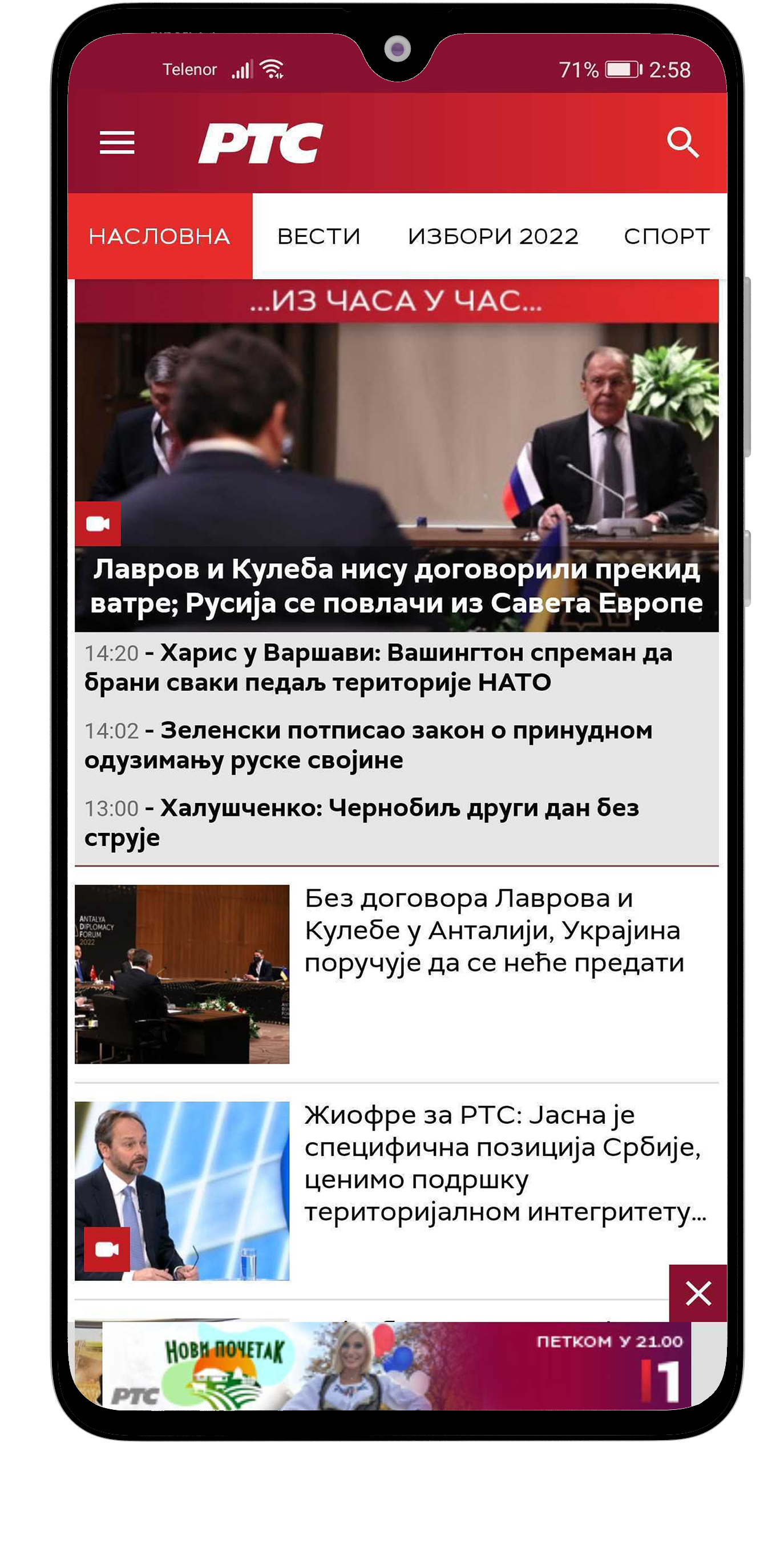The image size is (784, 1548).
Task: Open the 14:20 Харис у Варшави update
Action: (378, 667)
